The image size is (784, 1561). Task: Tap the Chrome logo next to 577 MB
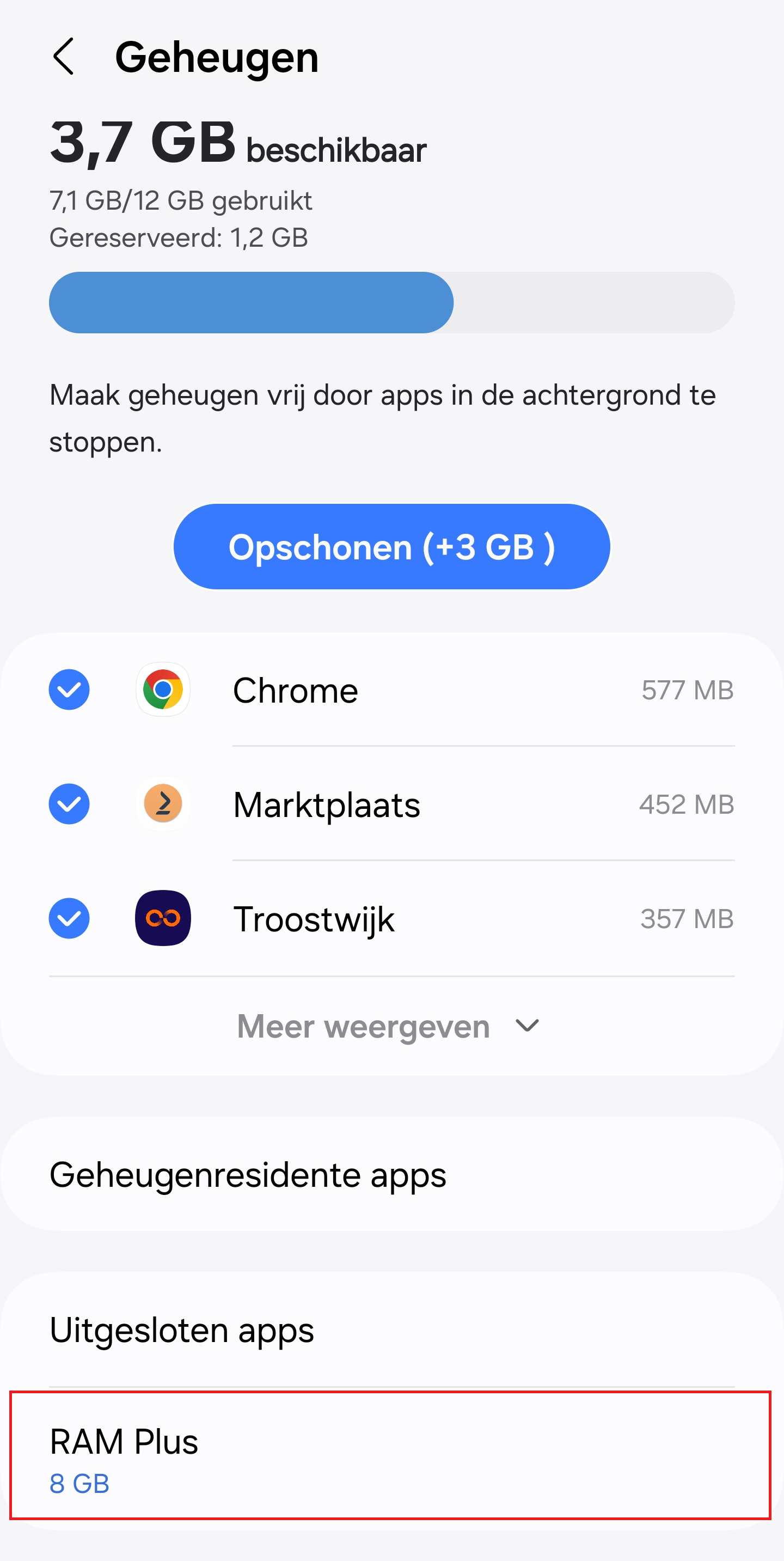click(162, 689)
